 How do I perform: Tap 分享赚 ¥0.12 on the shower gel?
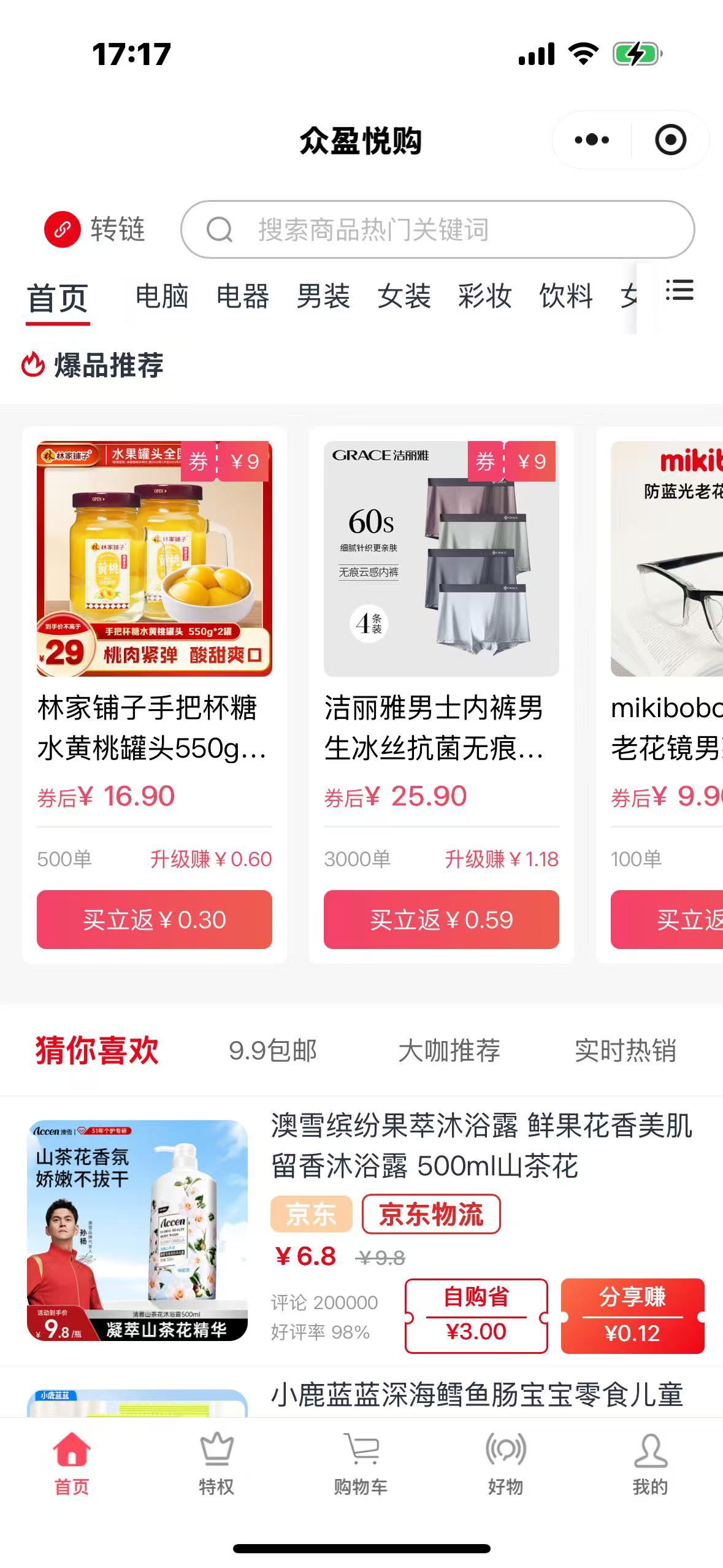[632, 1316]
